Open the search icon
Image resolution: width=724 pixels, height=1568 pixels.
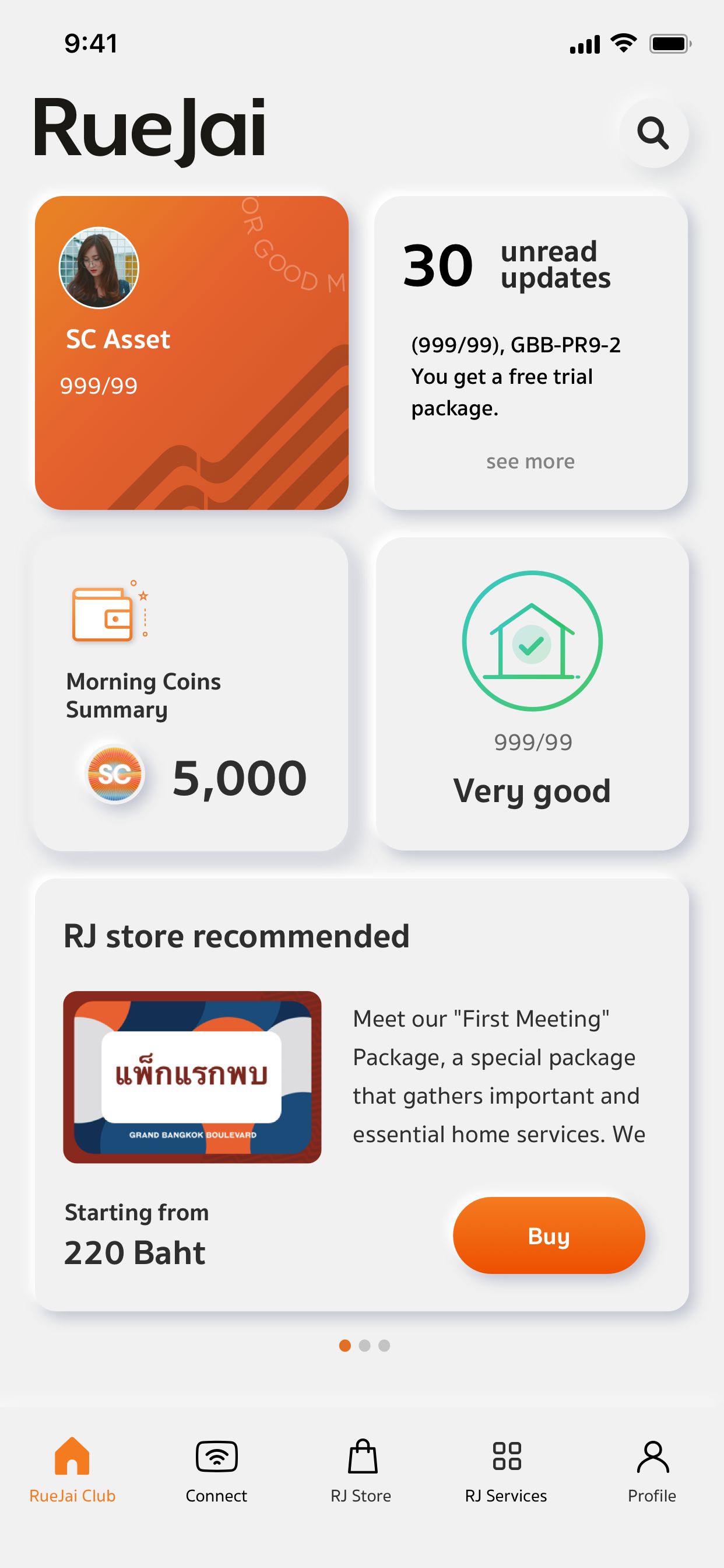pyautogui.click(x=655, y=132)
